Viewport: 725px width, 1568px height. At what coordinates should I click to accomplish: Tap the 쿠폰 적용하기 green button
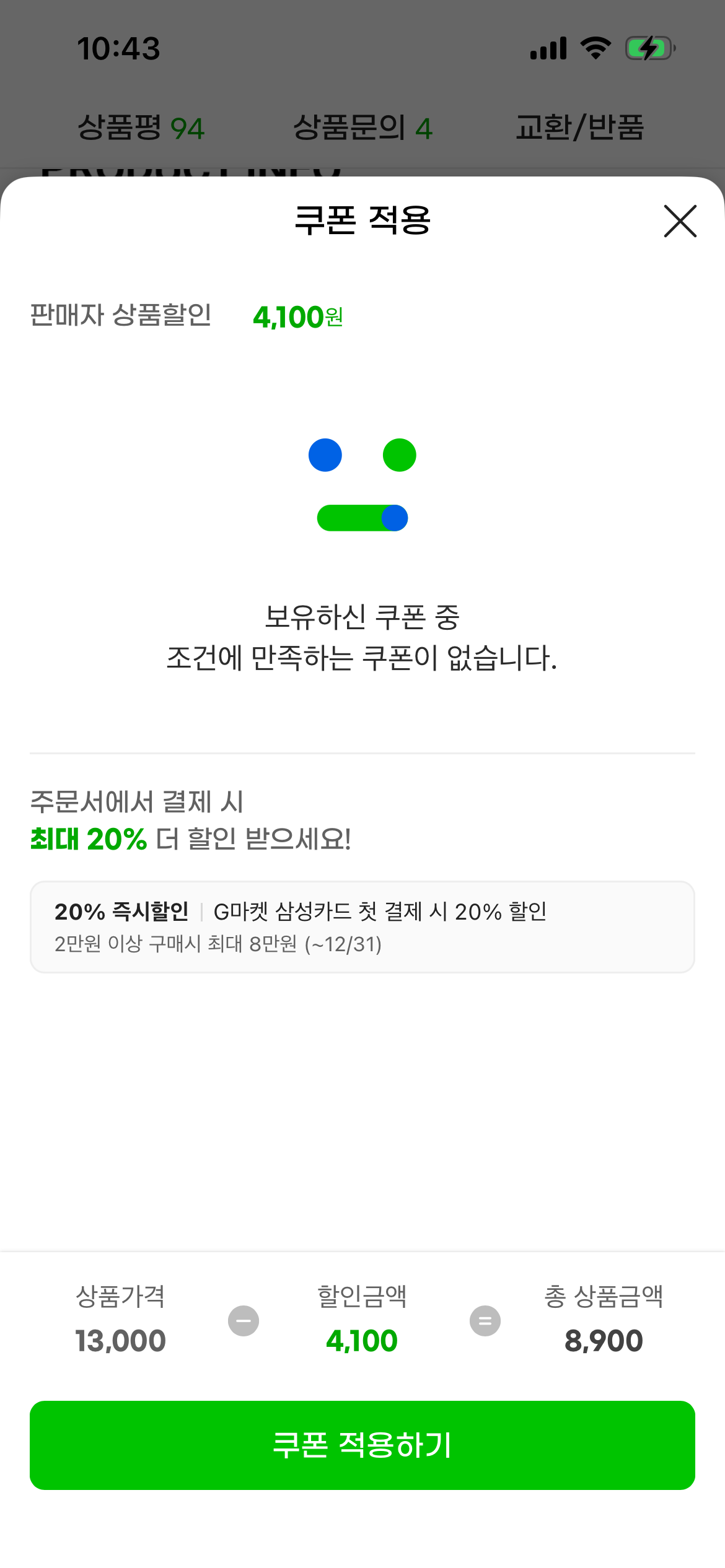point(362,1445)
